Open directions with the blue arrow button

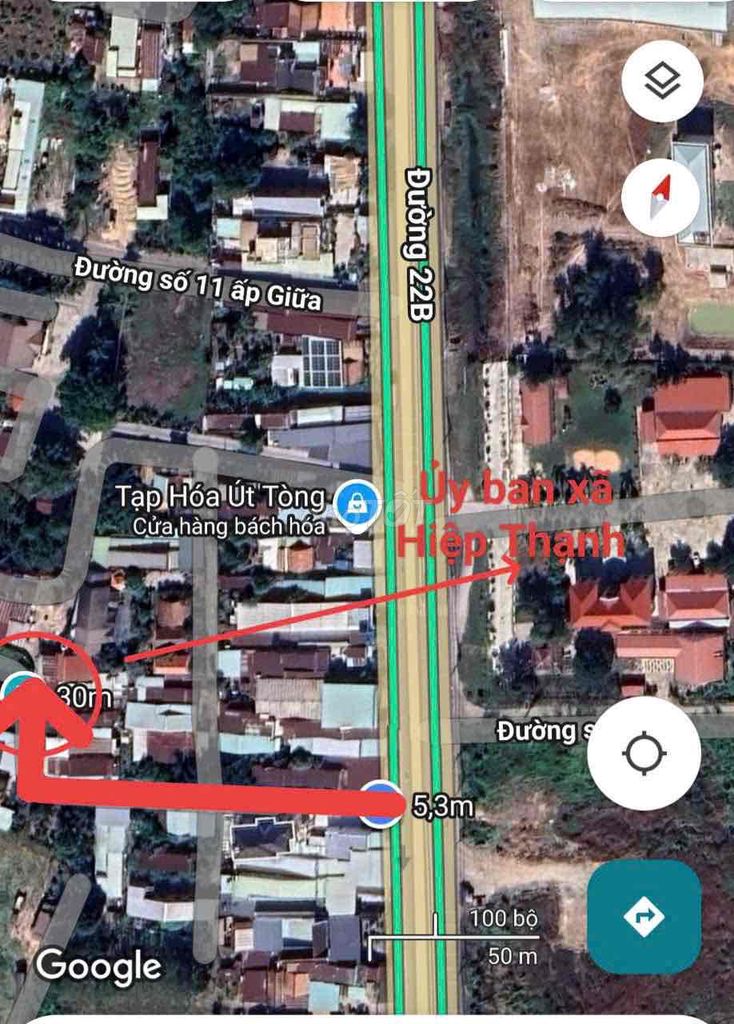click(643, 916)
